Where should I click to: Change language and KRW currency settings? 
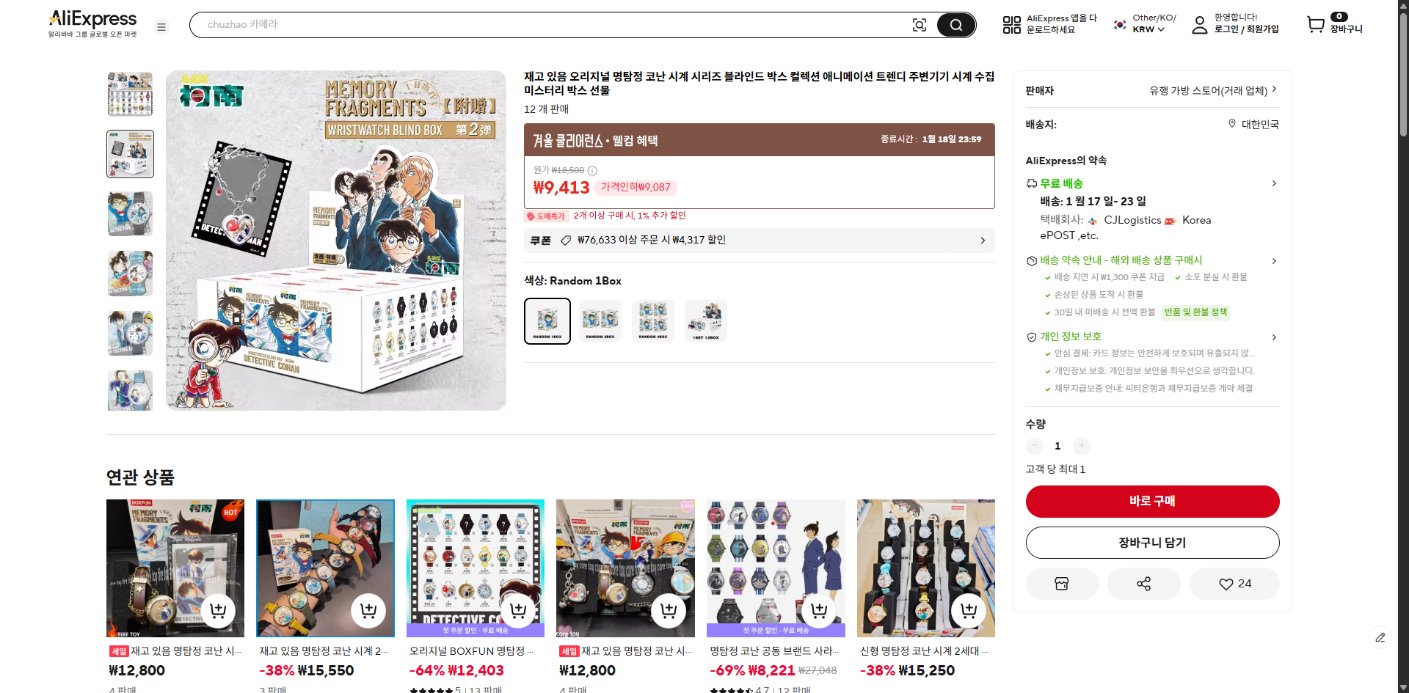pyautogui.click(x=1146, y=24)
